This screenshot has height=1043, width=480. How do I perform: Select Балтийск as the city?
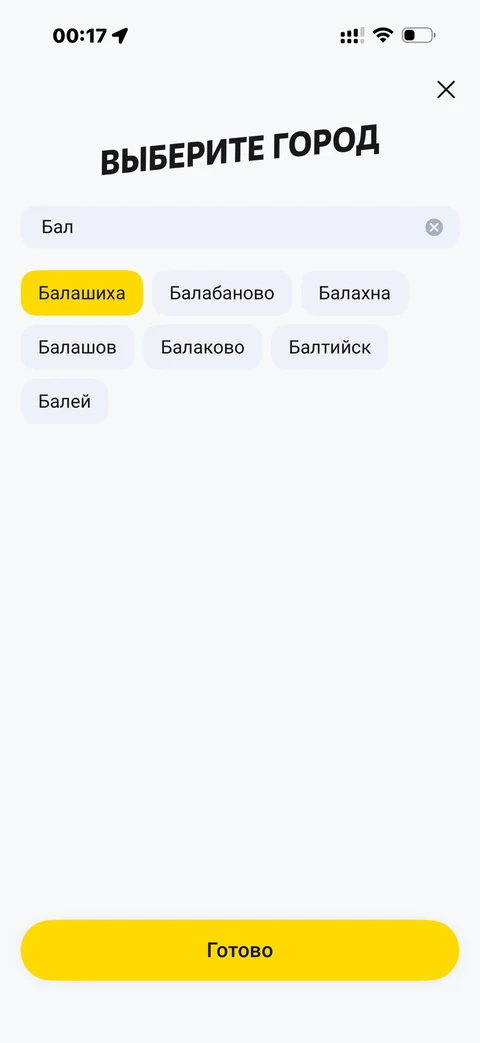(x=330, y=347)
